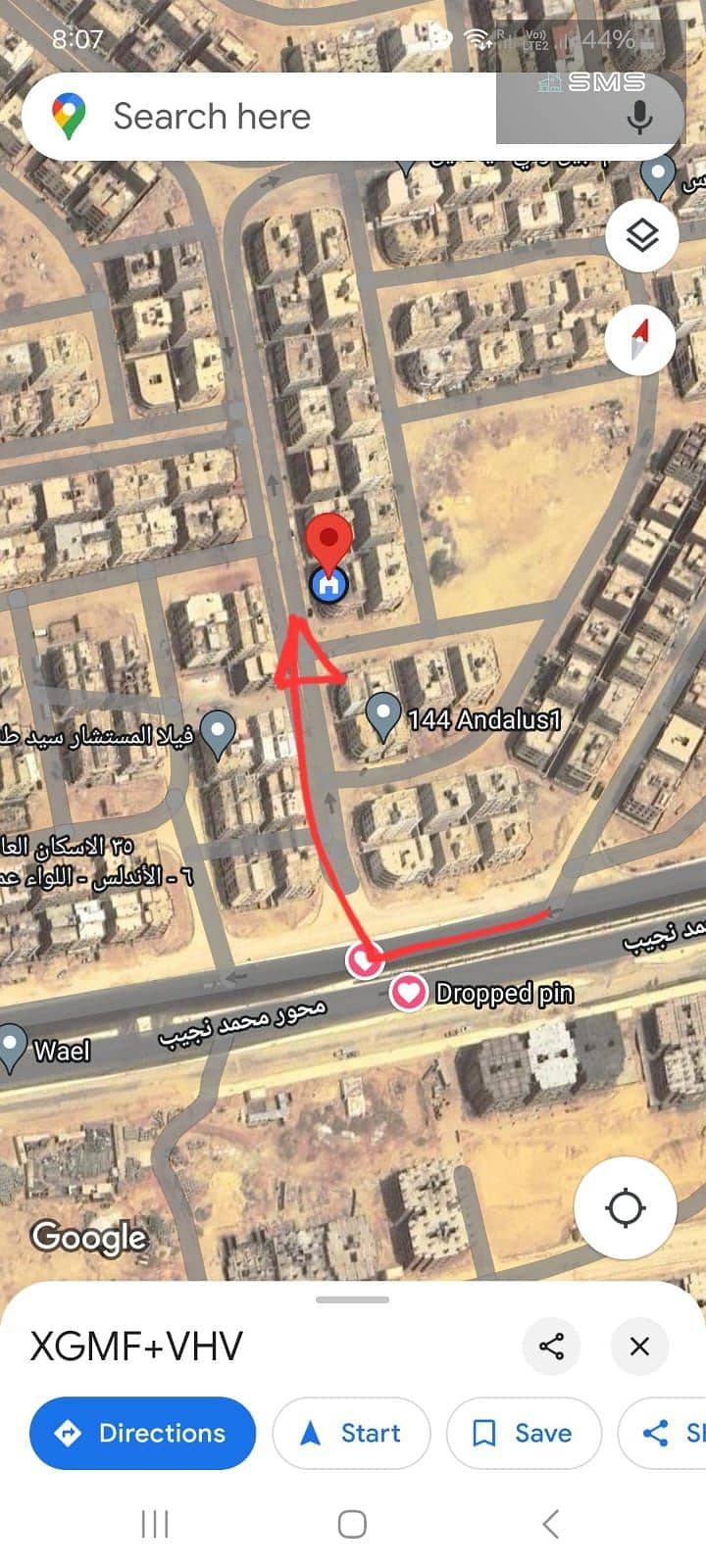Save this location to a list
The image size is (706, 1568).
point(524,1433)
